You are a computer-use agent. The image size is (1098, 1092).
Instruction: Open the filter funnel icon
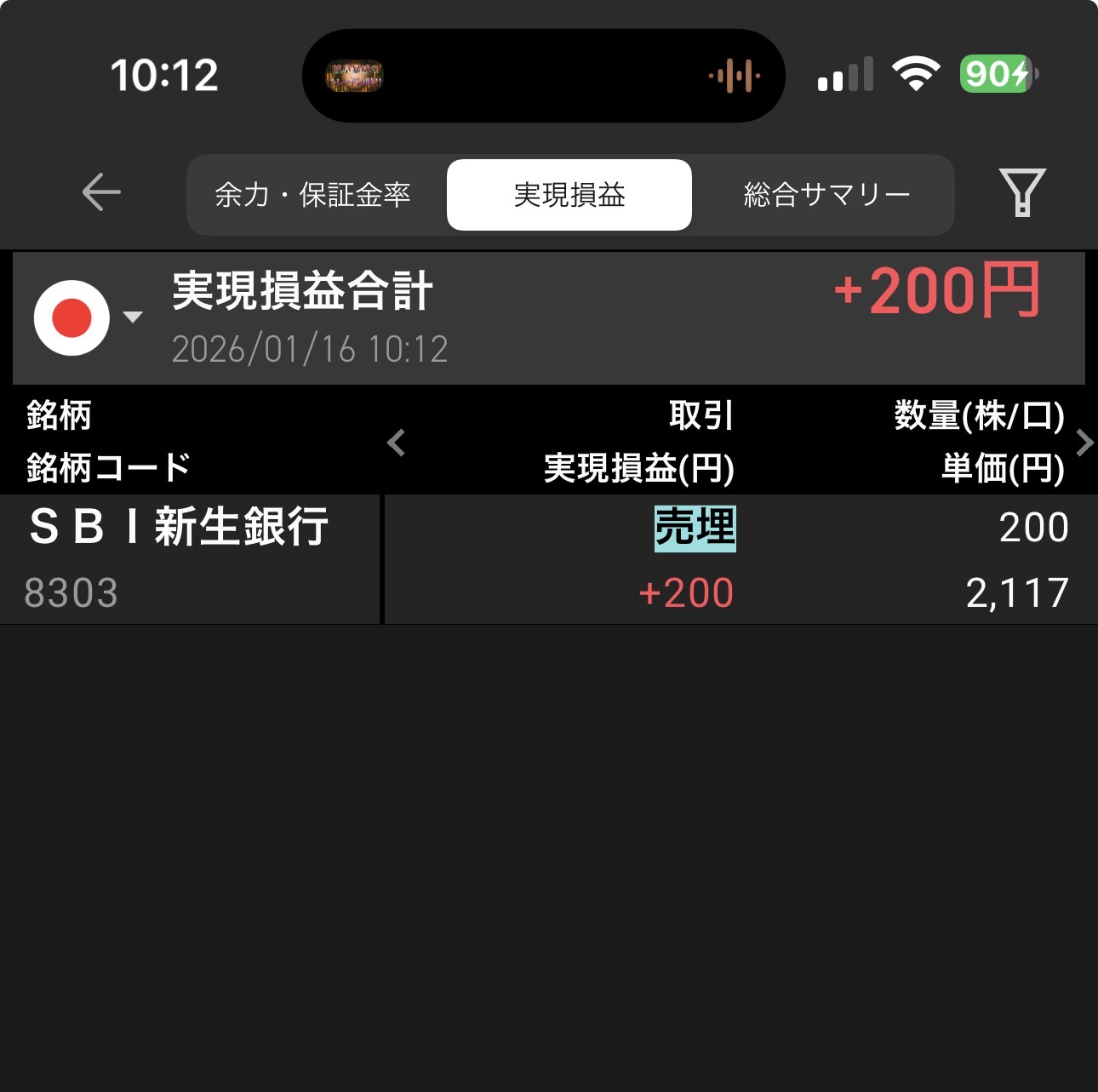pos(1021,192)
